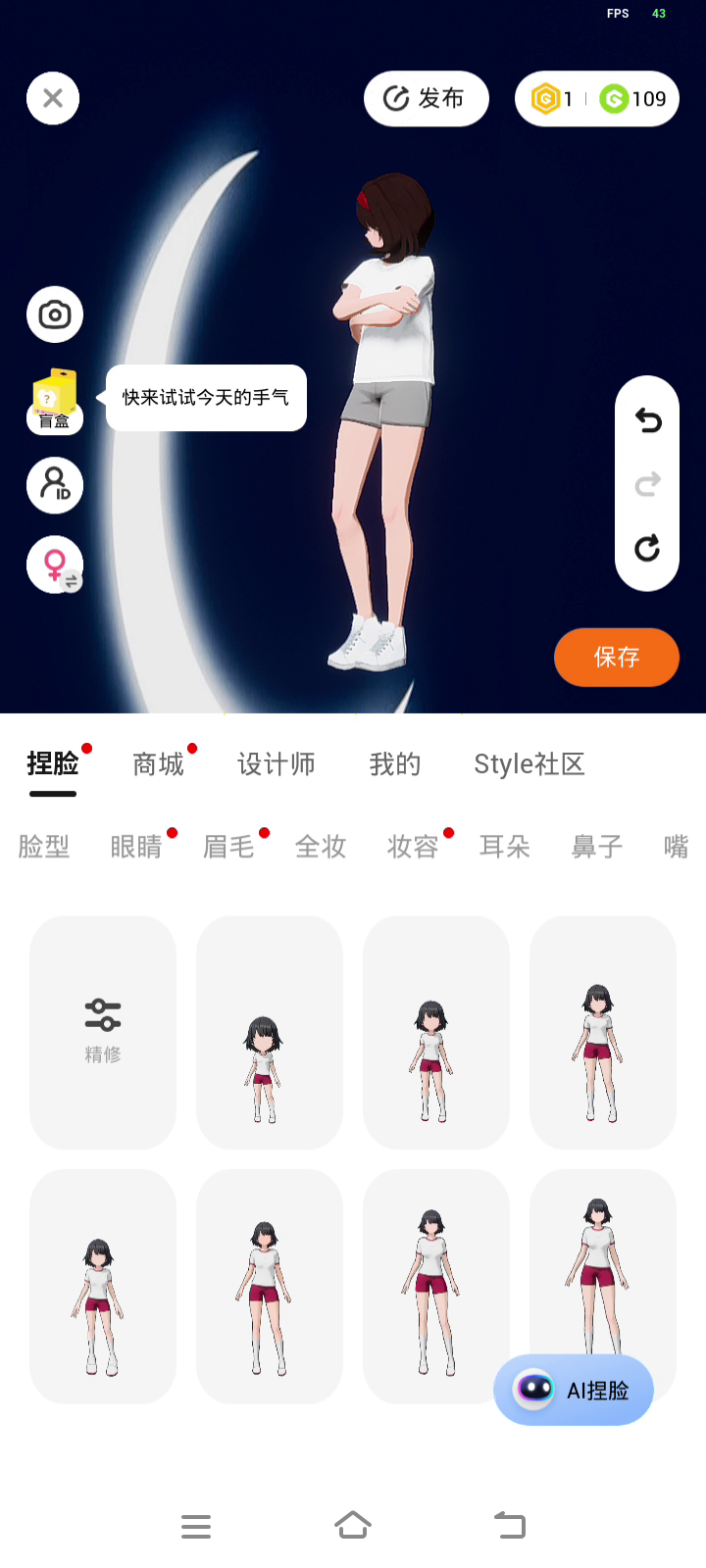This screenshot has width=706, height=1568.
Task: Select the 眉毛 category
Action: point(228,847)
